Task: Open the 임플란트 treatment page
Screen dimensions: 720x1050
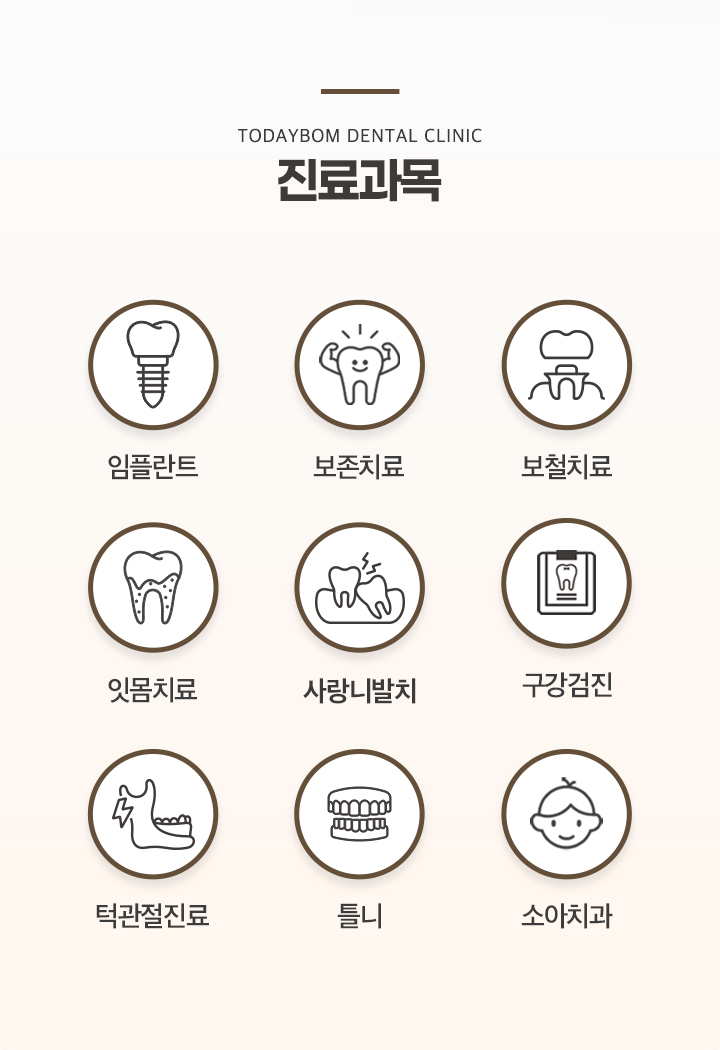Action: 153,365
